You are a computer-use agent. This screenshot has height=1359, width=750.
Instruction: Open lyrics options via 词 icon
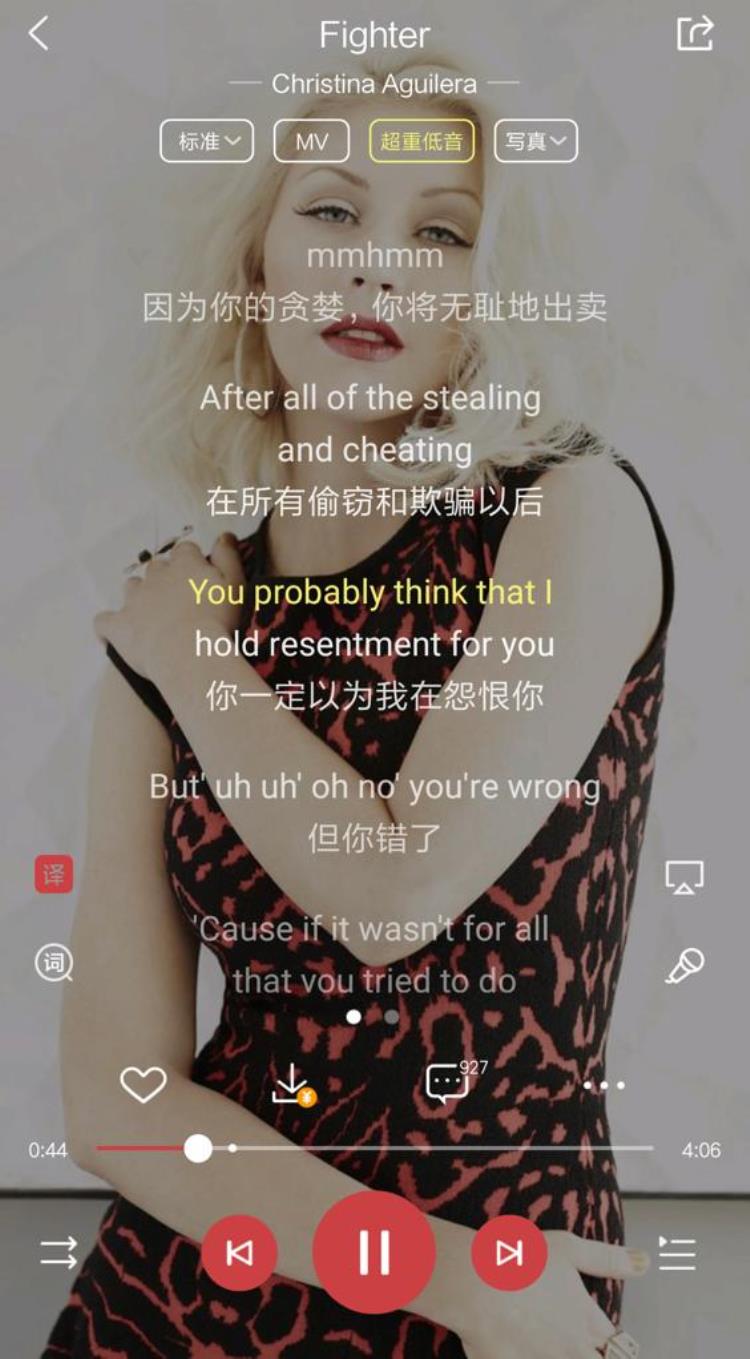pos(54,963)
